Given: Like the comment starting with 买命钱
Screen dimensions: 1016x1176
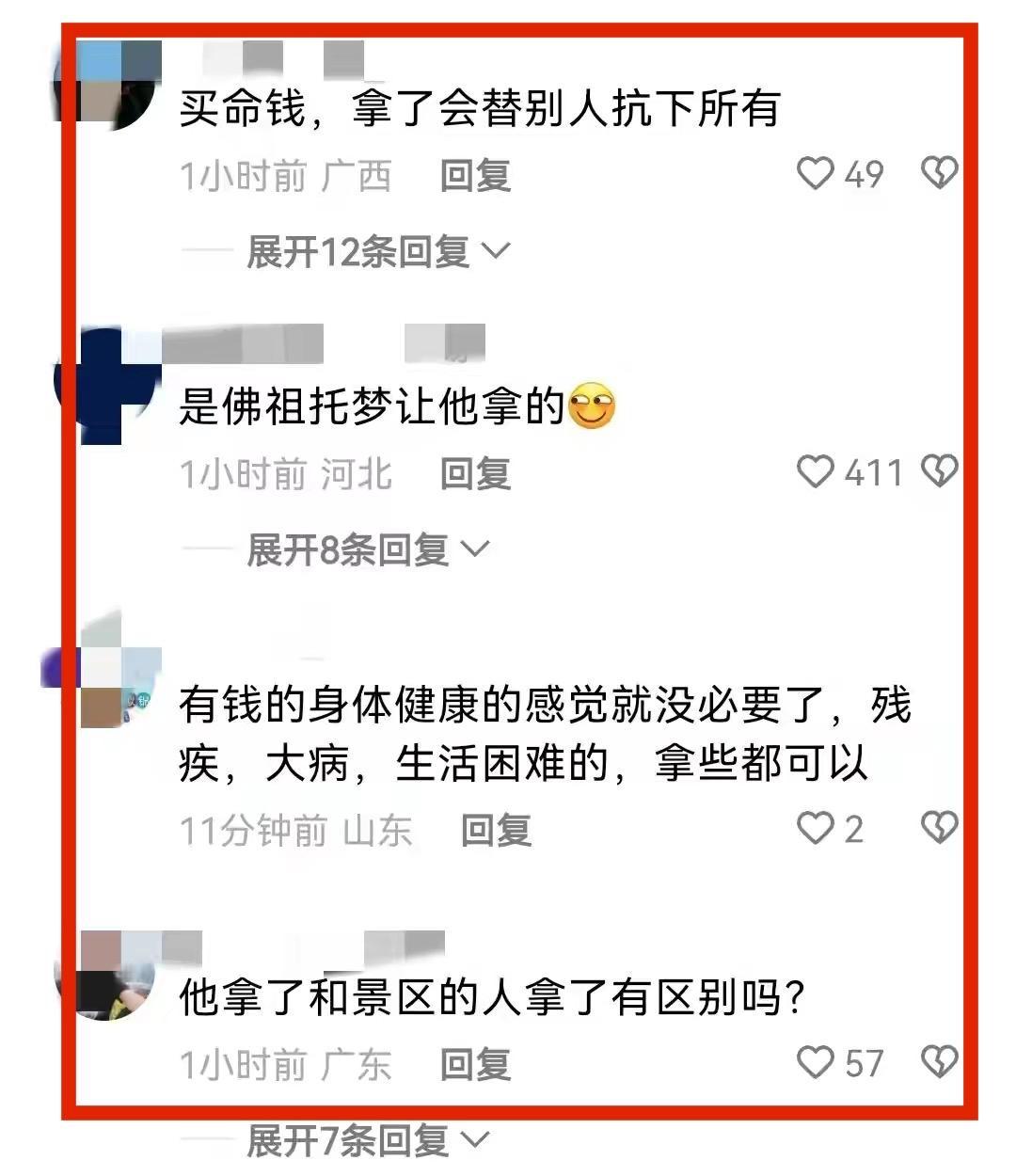Looking at the screenshot, I should (x=816, y=174).
